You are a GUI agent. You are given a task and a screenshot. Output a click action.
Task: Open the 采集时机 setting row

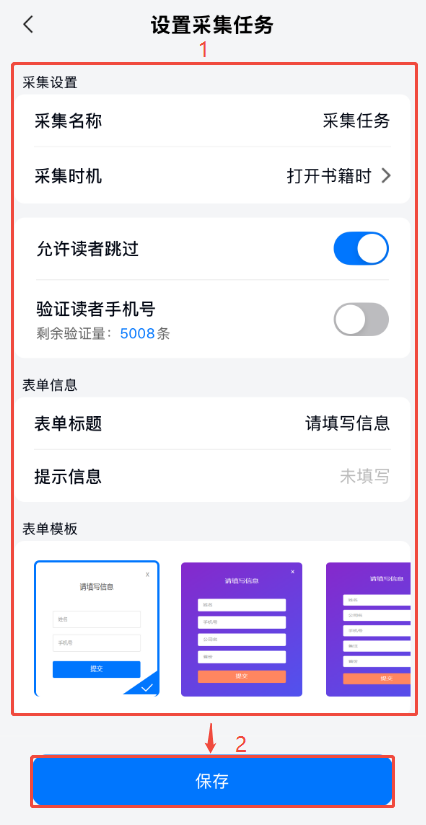pyautogui.click(x=212, y=176)
